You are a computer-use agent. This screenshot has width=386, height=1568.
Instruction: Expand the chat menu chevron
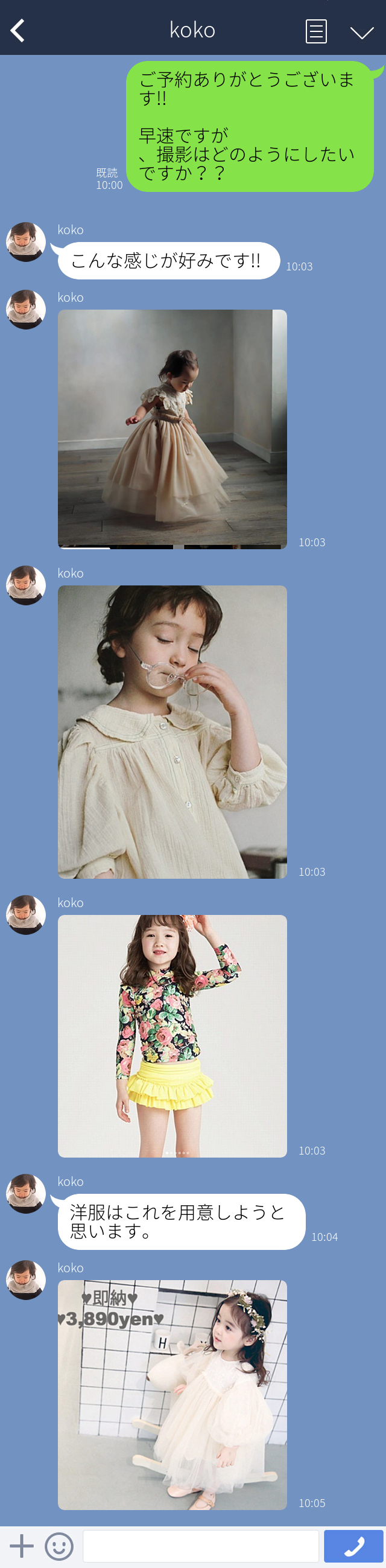click(x=362, y=31)
